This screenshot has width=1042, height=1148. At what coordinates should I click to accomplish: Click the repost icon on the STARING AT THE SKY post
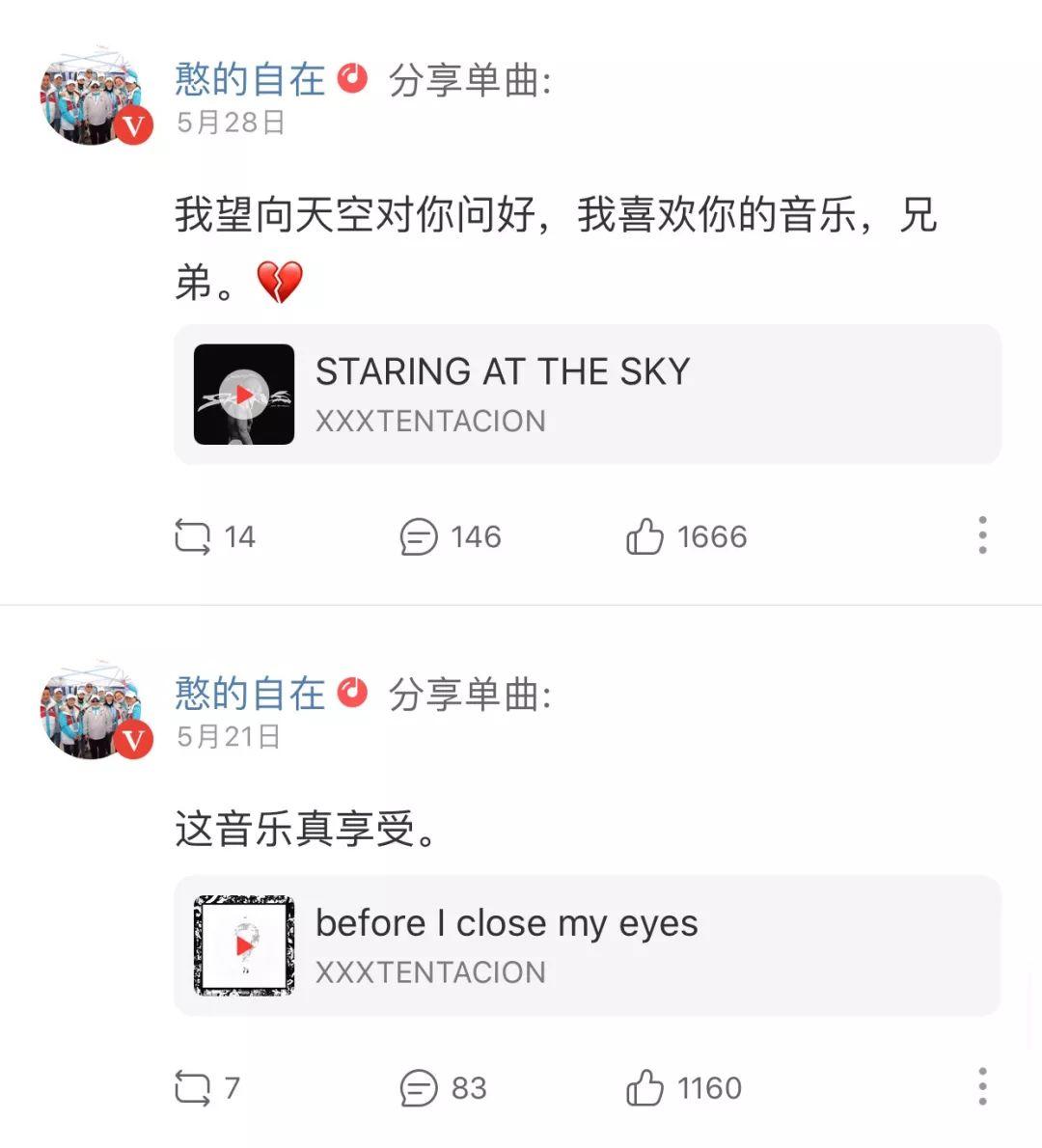(x=193, y=537)
